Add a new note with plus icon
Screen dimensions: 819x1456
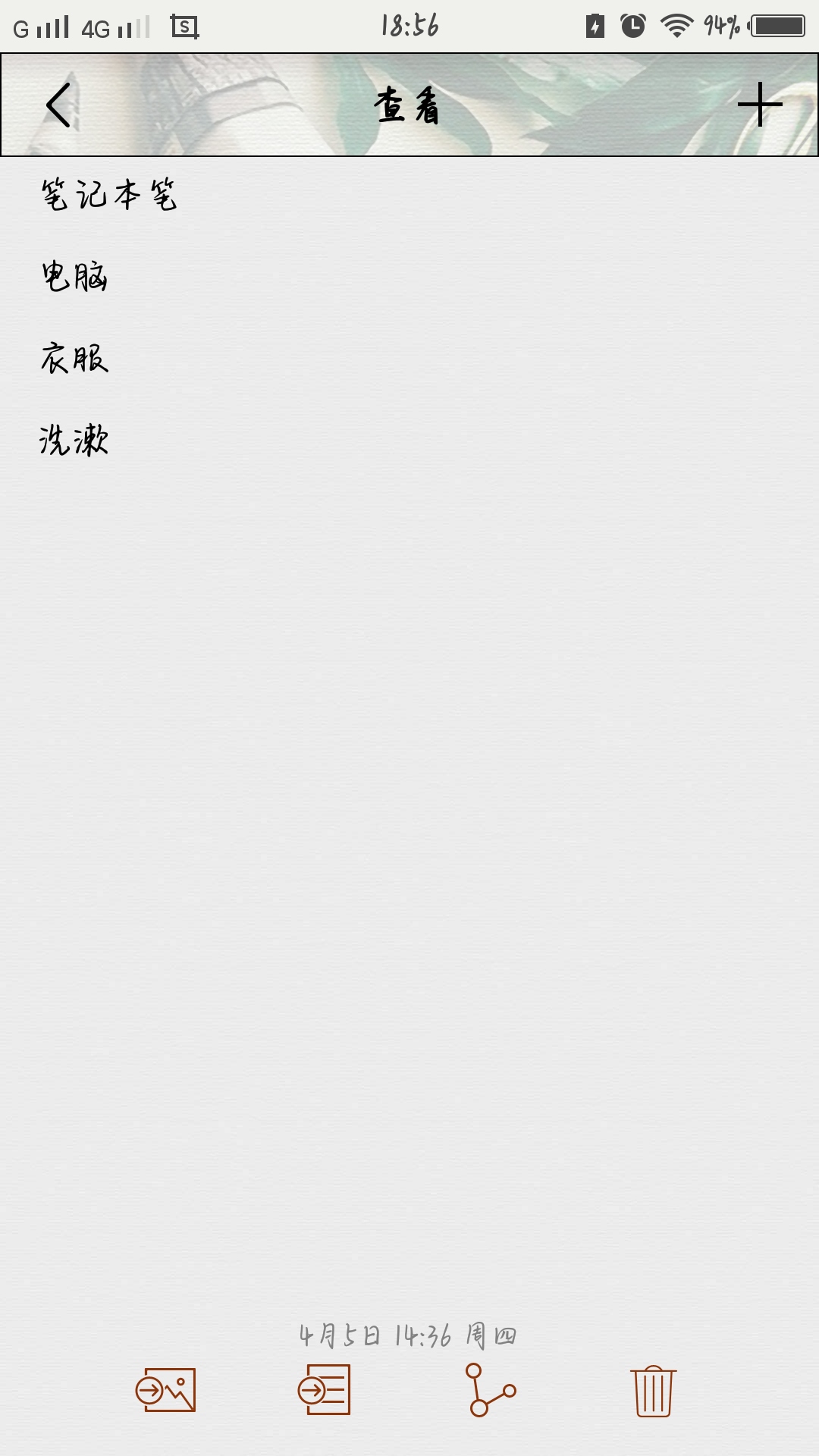tap(760, 105)
